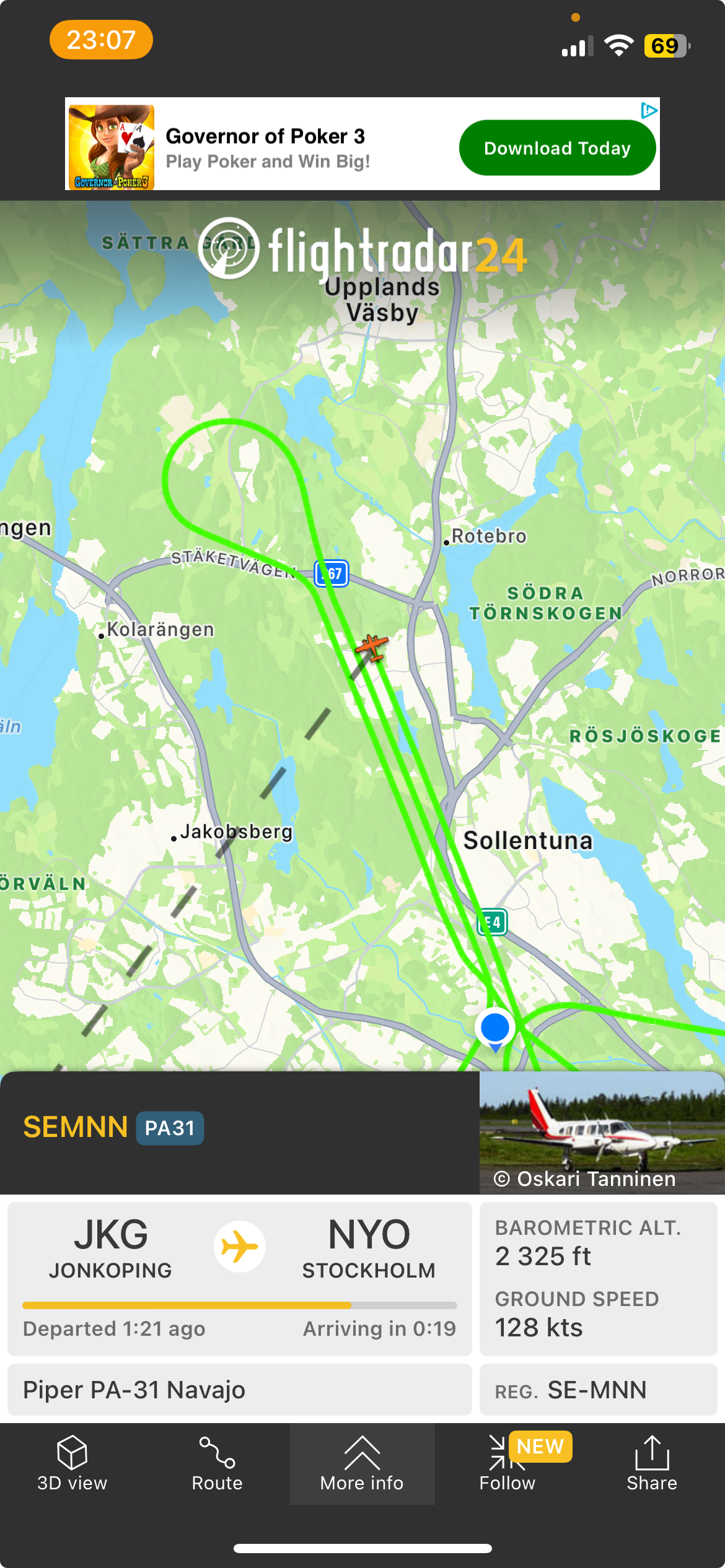Share this flight
Viewport: 725px width, 1568px height.
tap(652, 1464)
